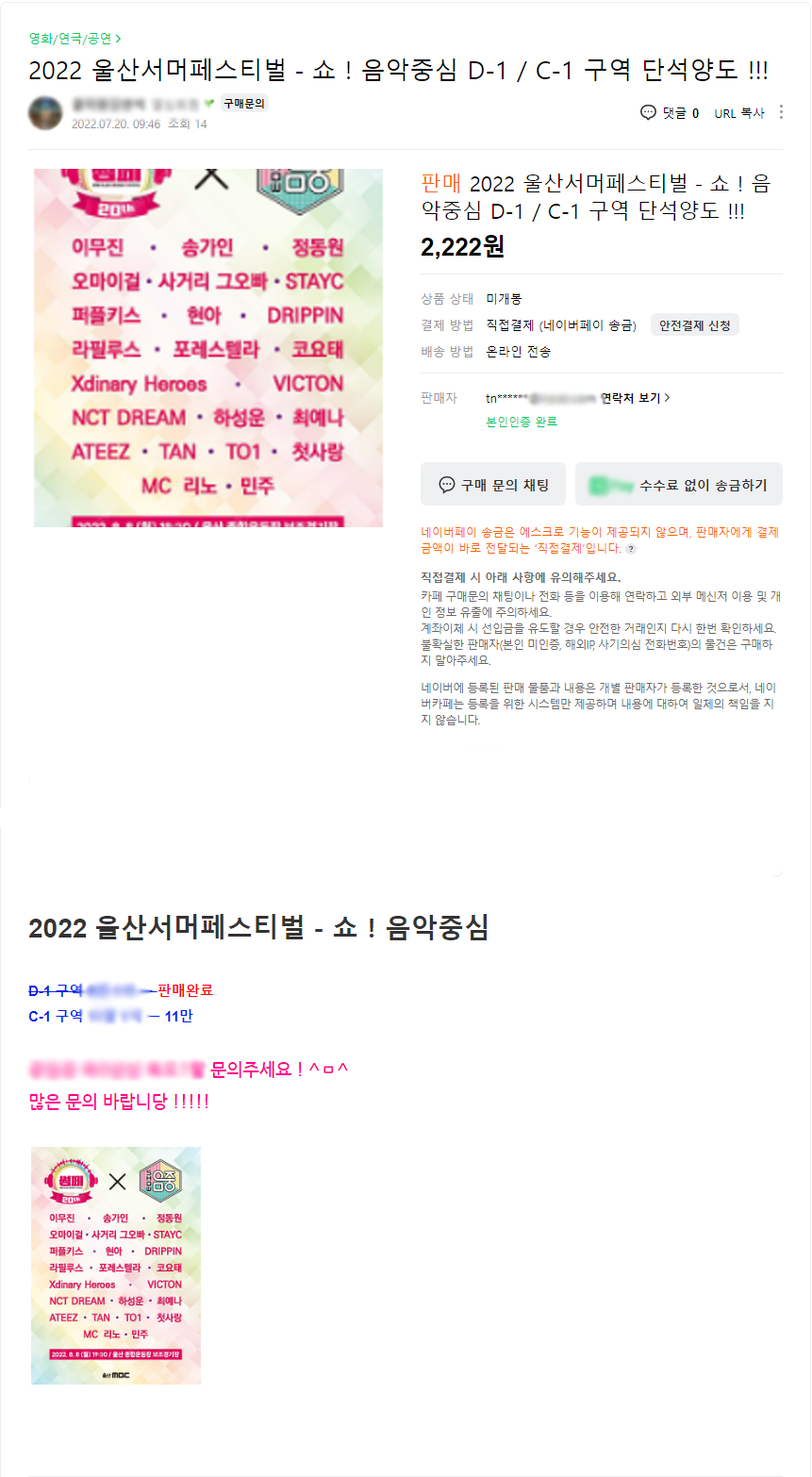This screenshot has height=1477, width=812.
Task: Enlarge the small lineup poster in the post
Action: click(x=116, y=1266)
